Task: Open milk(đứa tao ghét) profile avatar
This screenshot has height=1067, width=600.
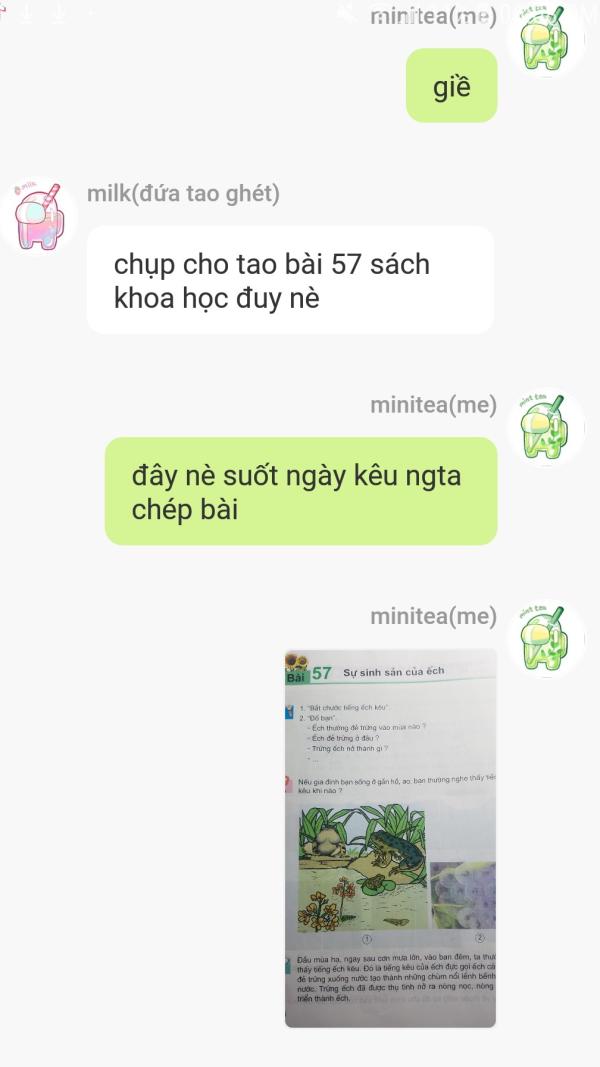Action: (39, 217)
